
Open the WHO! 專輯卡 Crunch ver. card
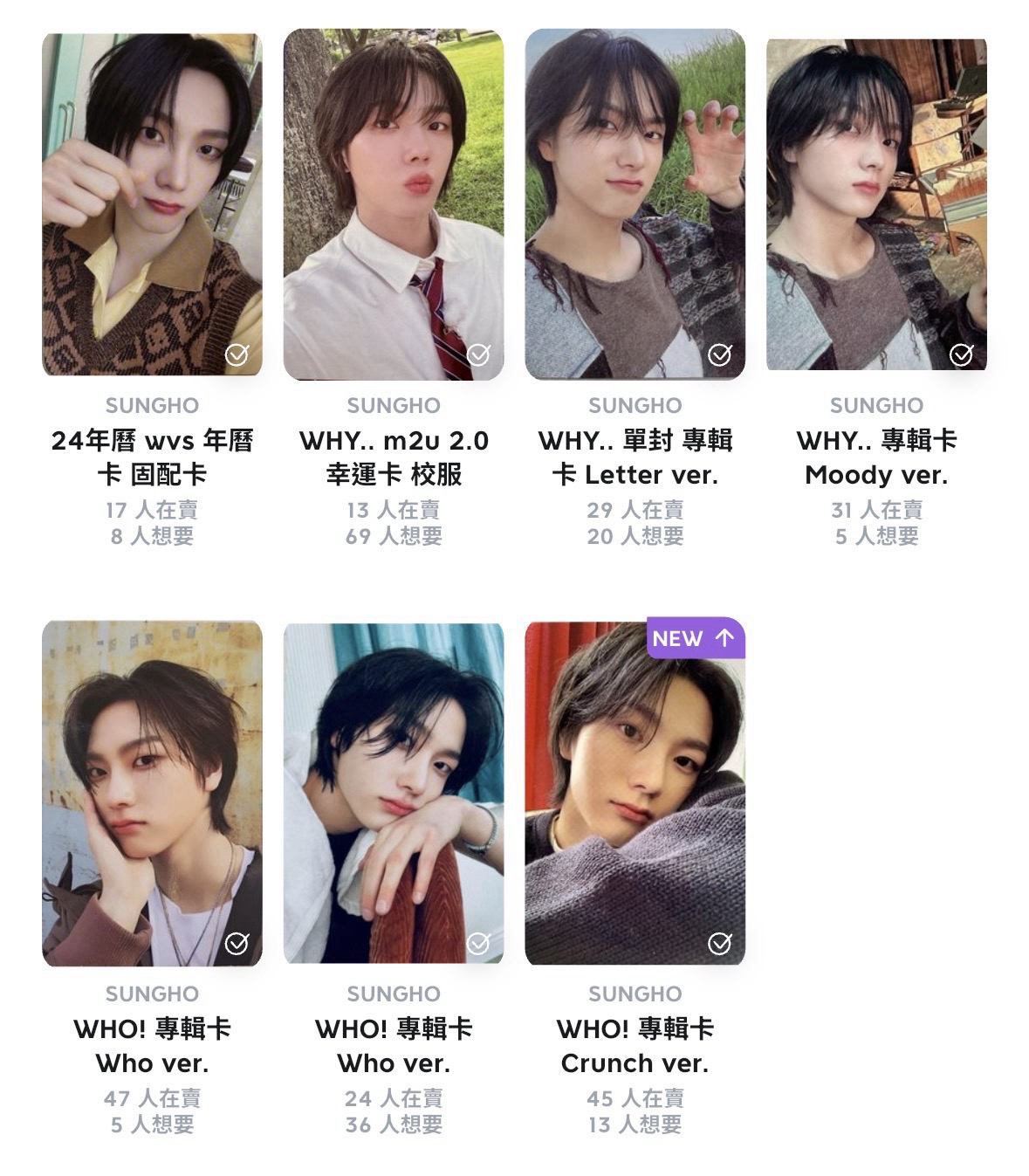click(x=635, y=793)
